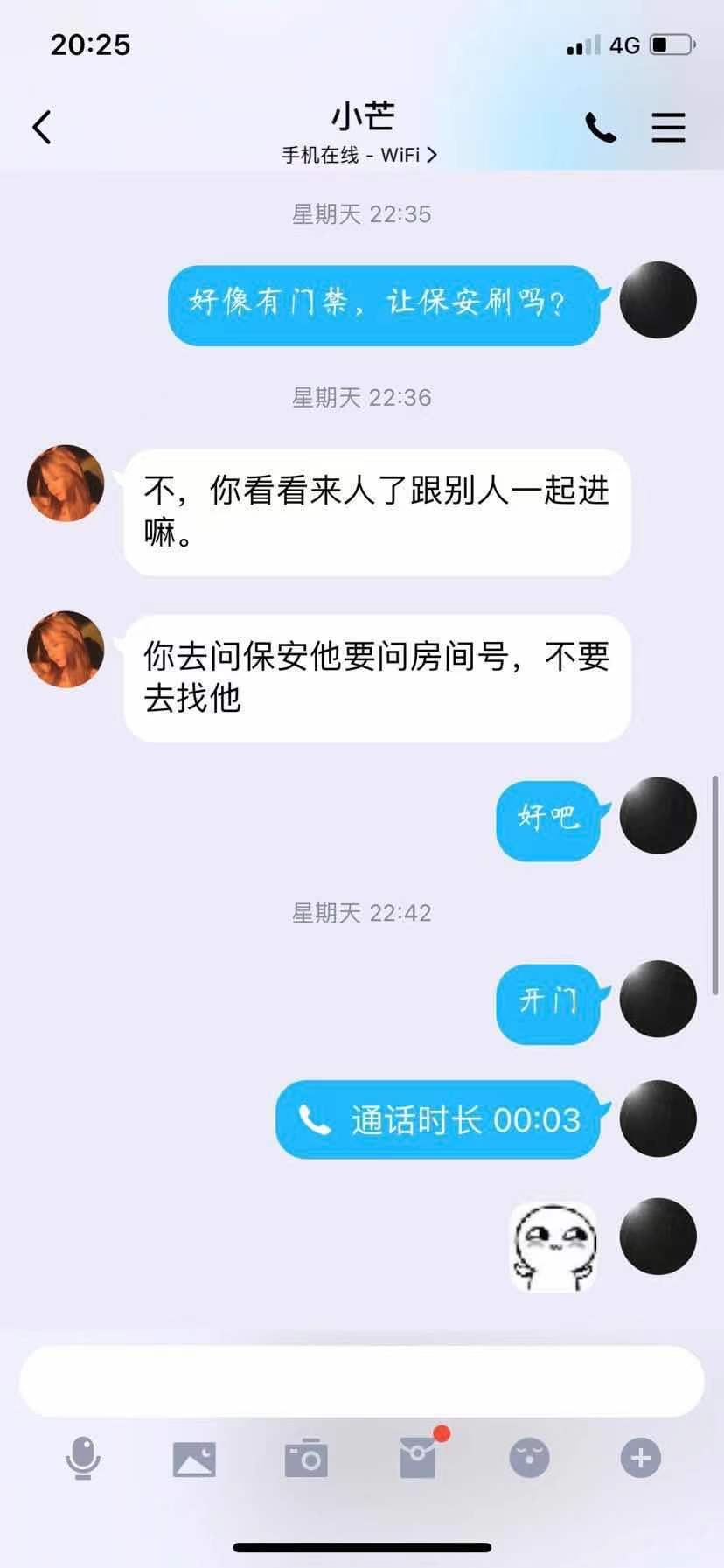View the sent sticker image
The width and height of the screenshot is (724, 1568).
pyautogui.click(x=553, y=1247)
